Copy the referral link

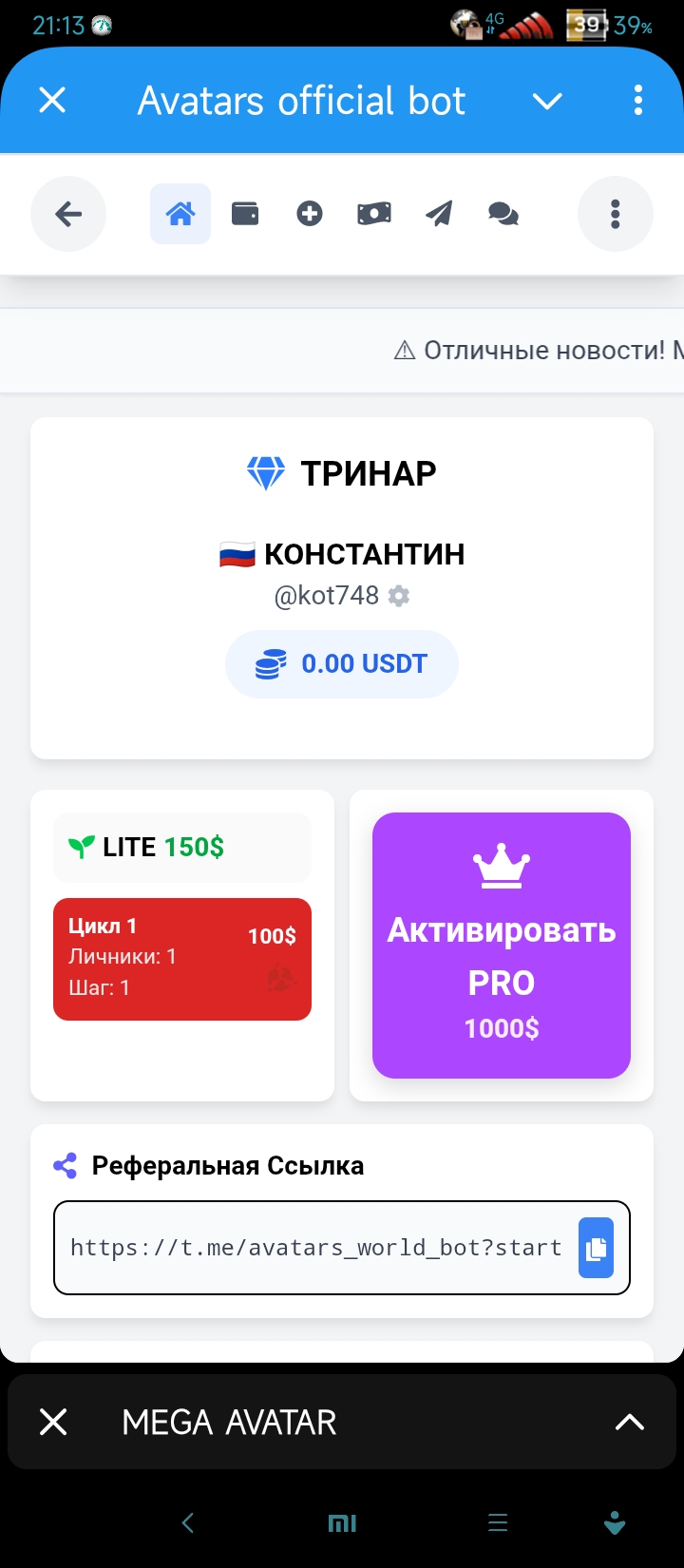[x=596, y=1248]
